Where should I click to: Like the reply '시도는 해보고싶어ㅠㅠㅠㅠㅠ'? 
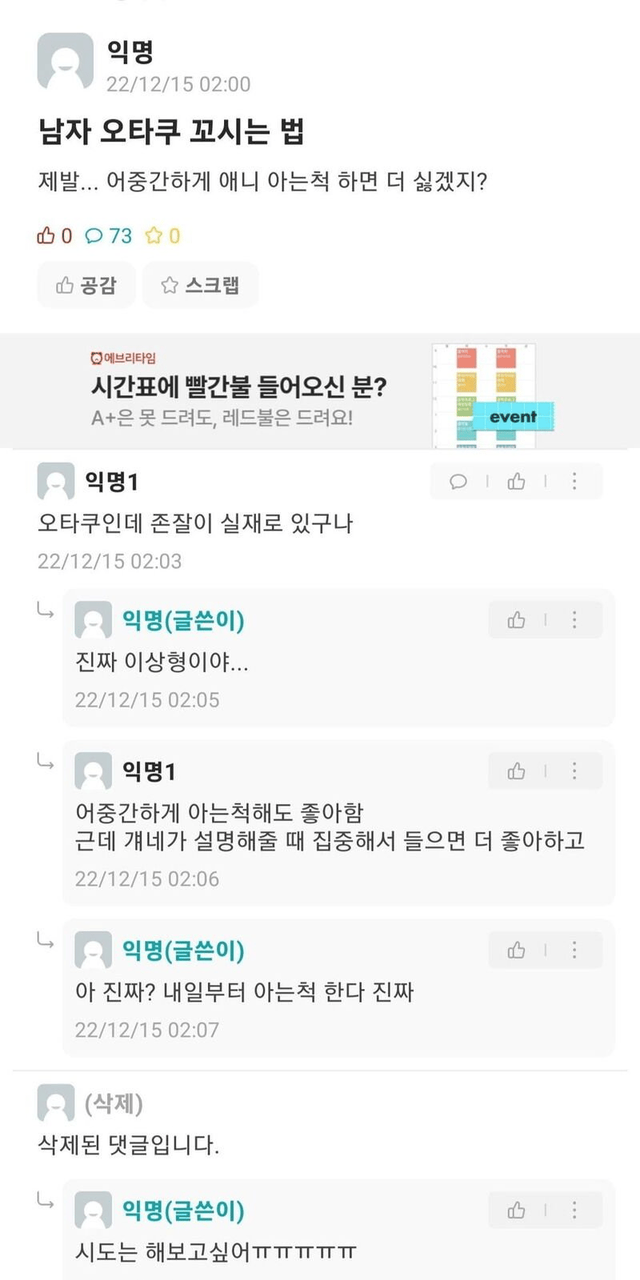[516, 1210]
